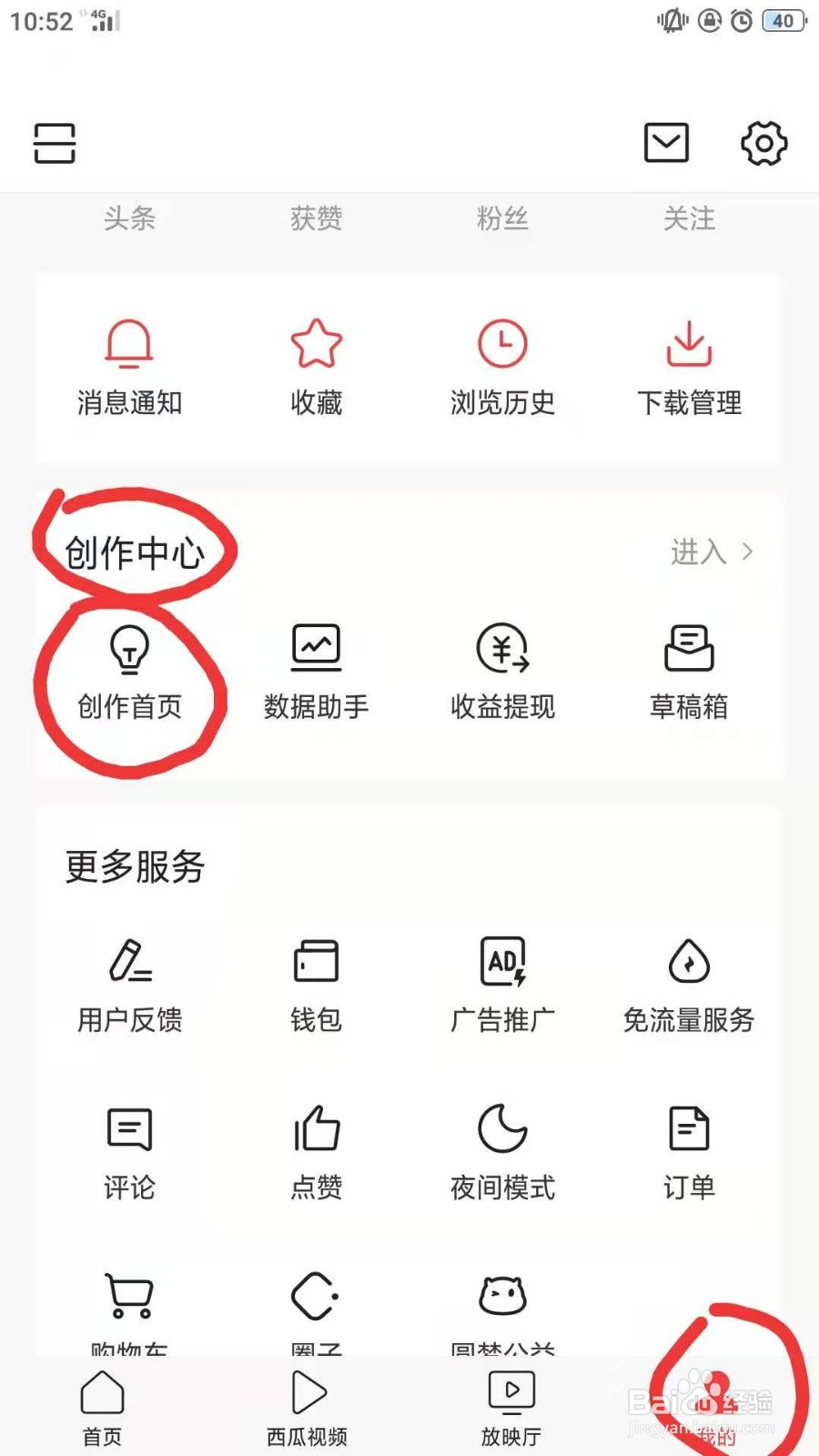Image resolution: width=819 pixels, height=1456 pixels.
Task: Open the message inbox envelope icon
Action: [x=666, y=143]
